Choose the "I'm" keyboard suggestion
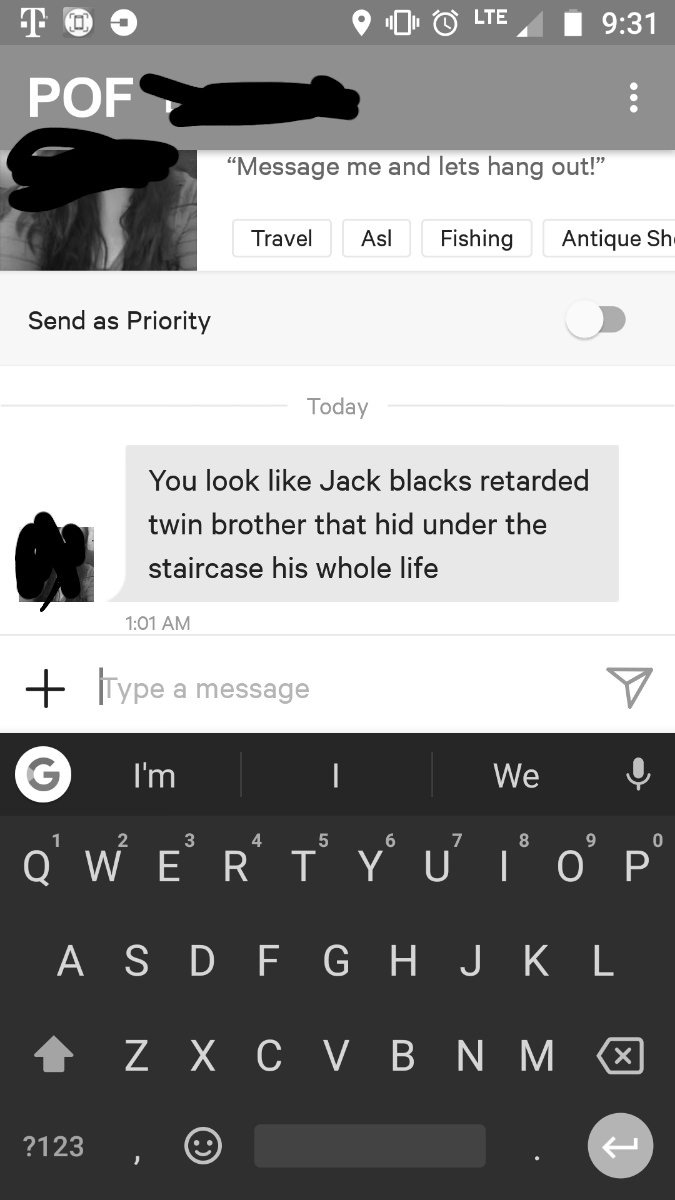675x1200 pixels. click(x=154, y=776)
